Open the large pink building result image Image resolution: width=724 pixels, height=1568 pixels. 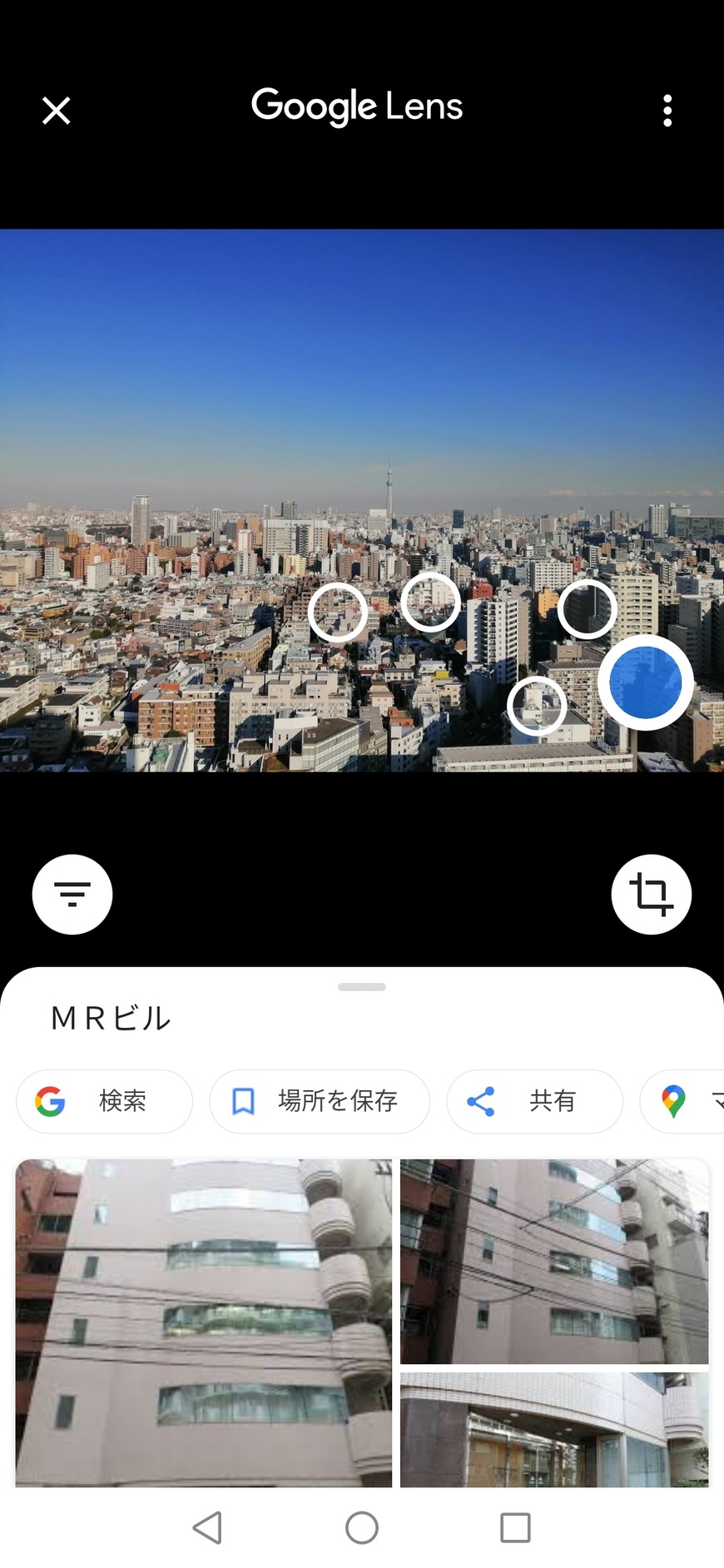tap(203, 1322)
